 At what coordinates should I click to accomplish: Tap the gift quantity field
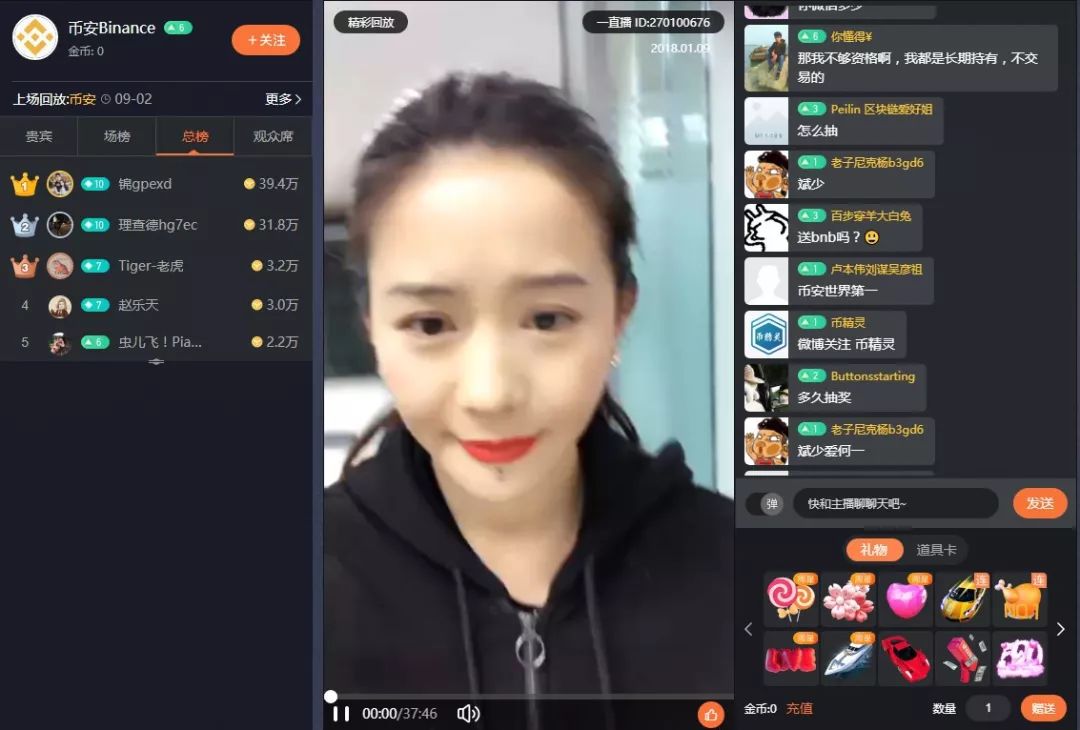988,708
